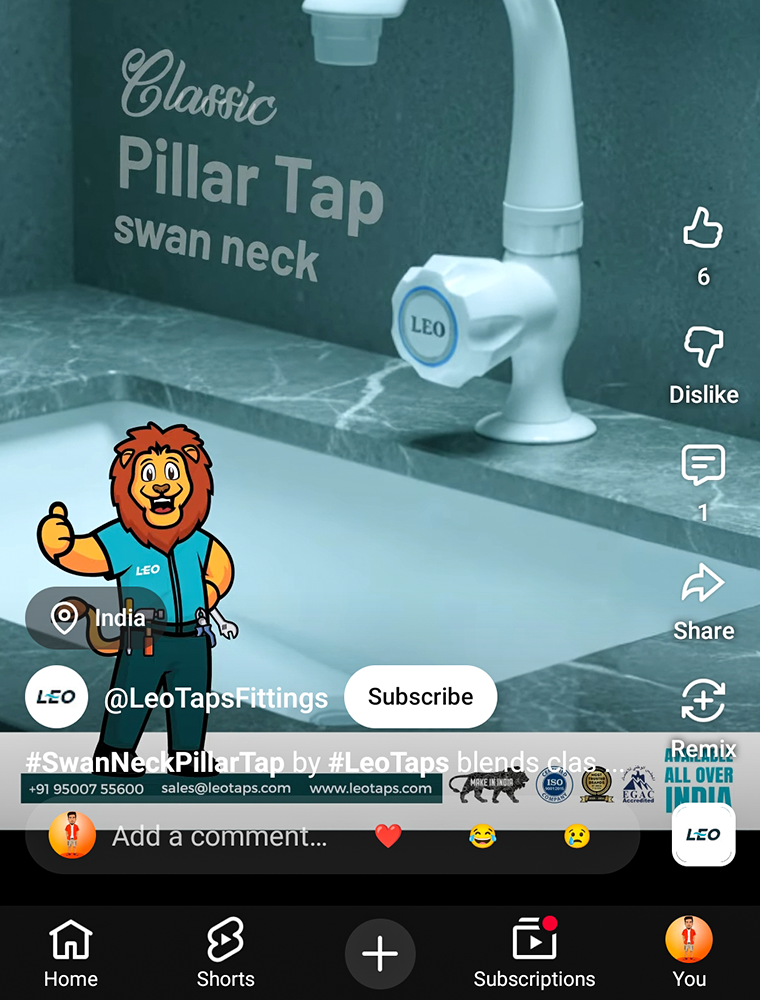
Task: Subscribe to @LeoTapsFittings
Action: pos(420,697)
